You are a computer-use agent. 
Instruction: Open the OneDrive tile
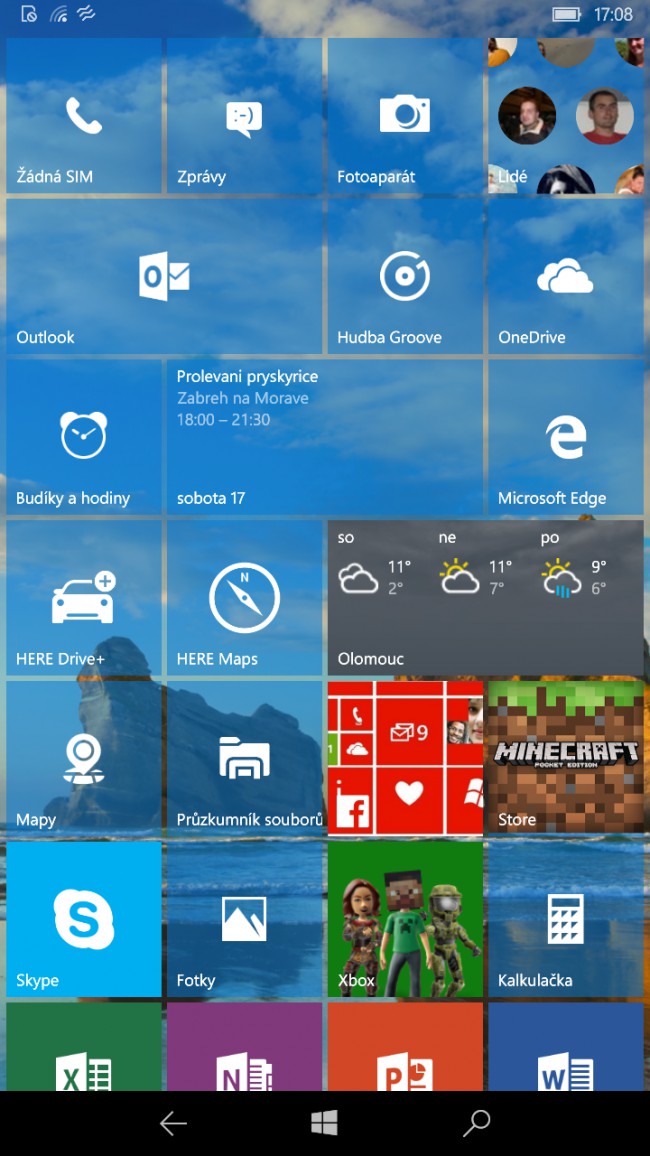(x=565, y=277)
